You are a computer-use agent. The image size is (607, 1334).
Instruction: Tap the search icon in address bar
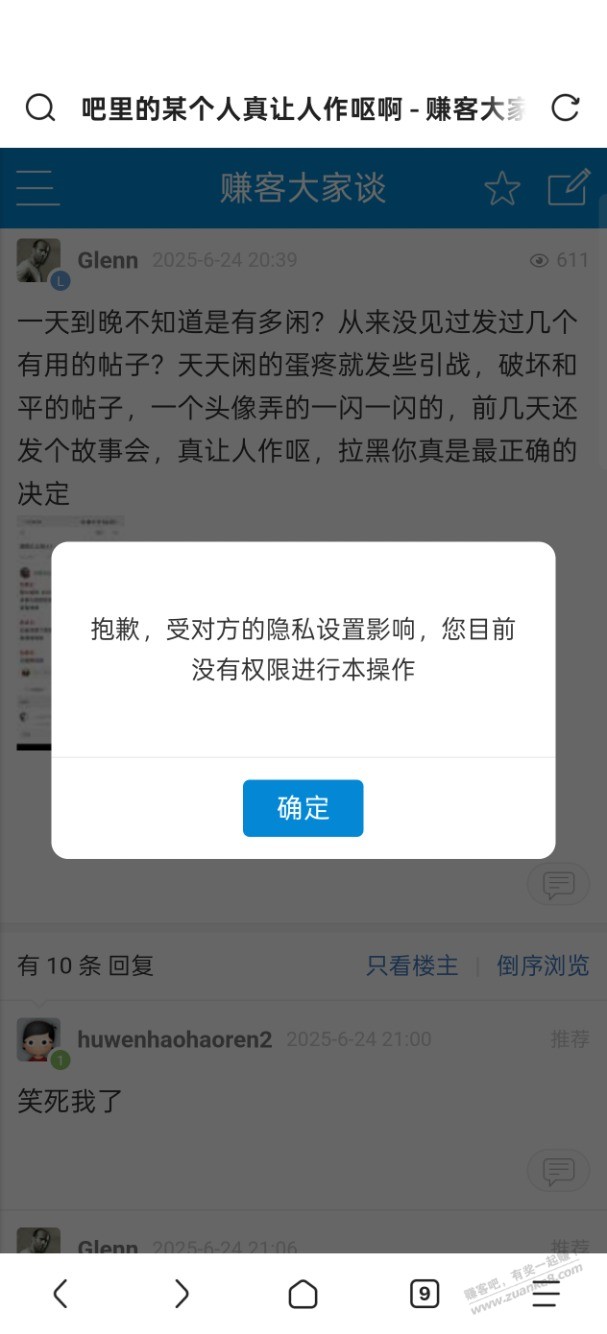(40, 108)
